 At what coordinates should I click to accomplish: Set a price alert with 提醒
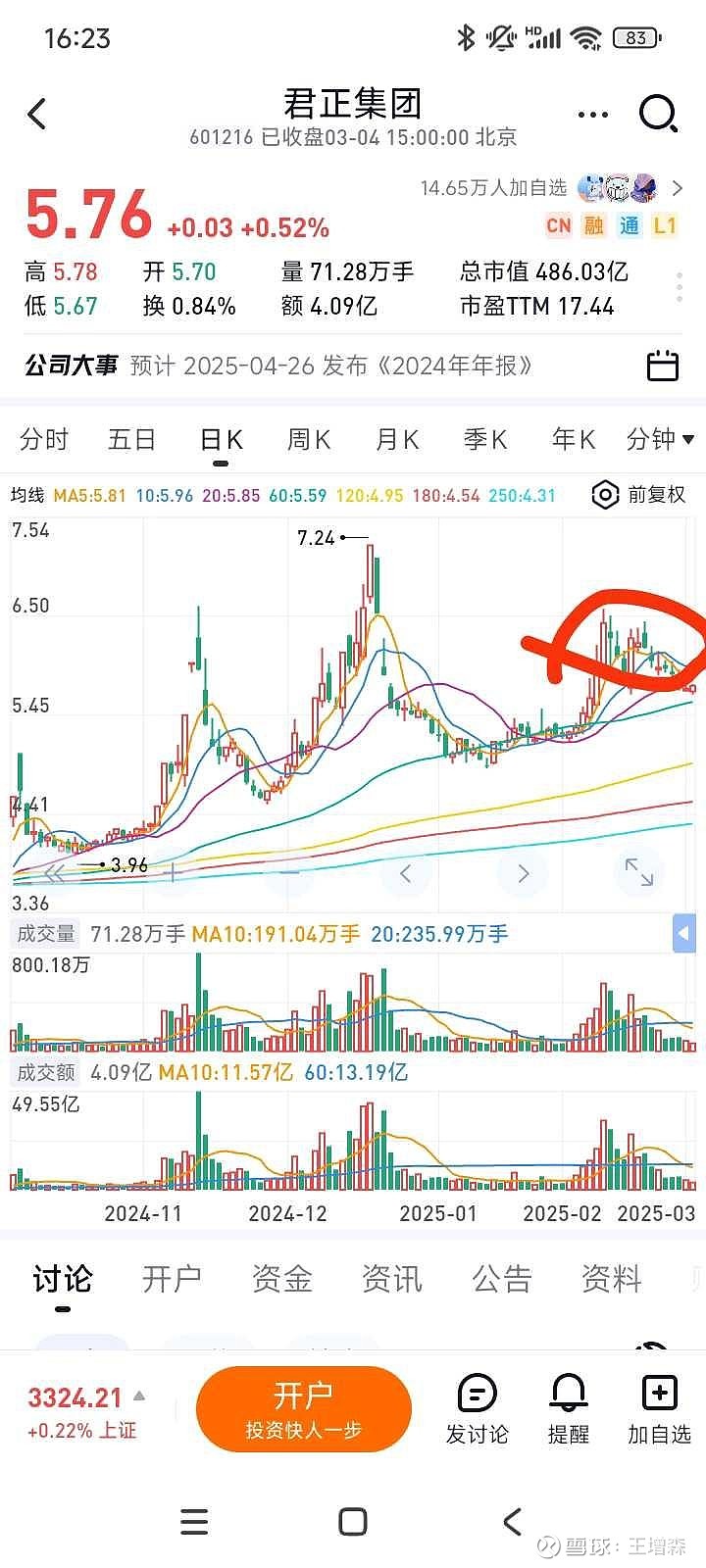568,1409
